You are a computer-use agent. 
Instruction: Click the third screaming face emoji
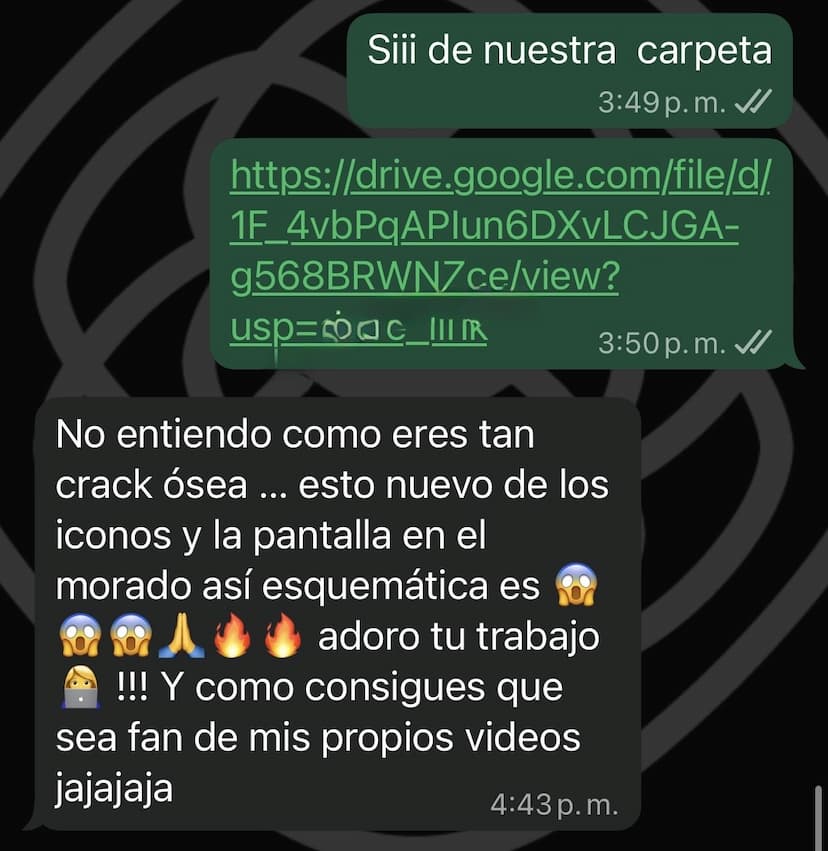click(x=129, y=636)
